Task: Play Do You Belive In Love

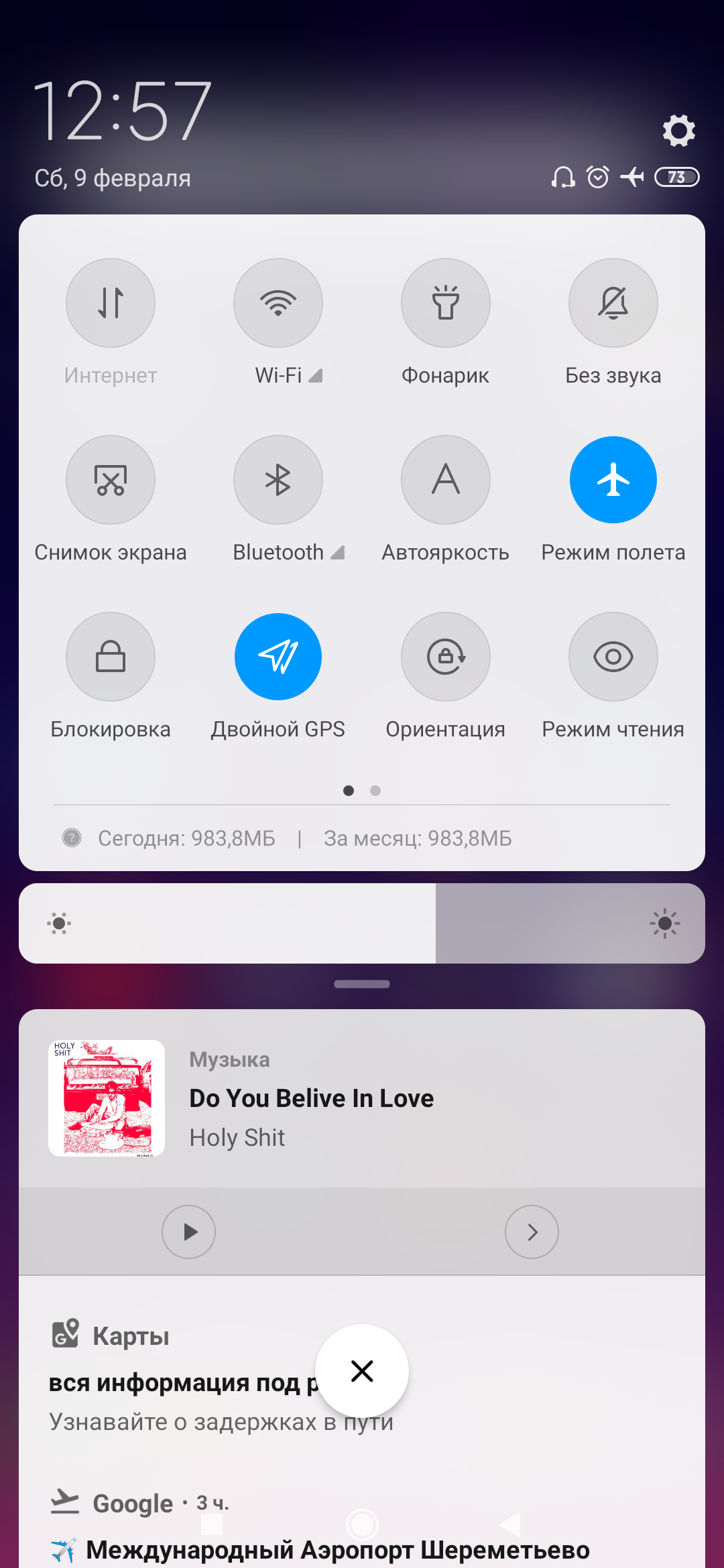Action: tap(189, 1232)
